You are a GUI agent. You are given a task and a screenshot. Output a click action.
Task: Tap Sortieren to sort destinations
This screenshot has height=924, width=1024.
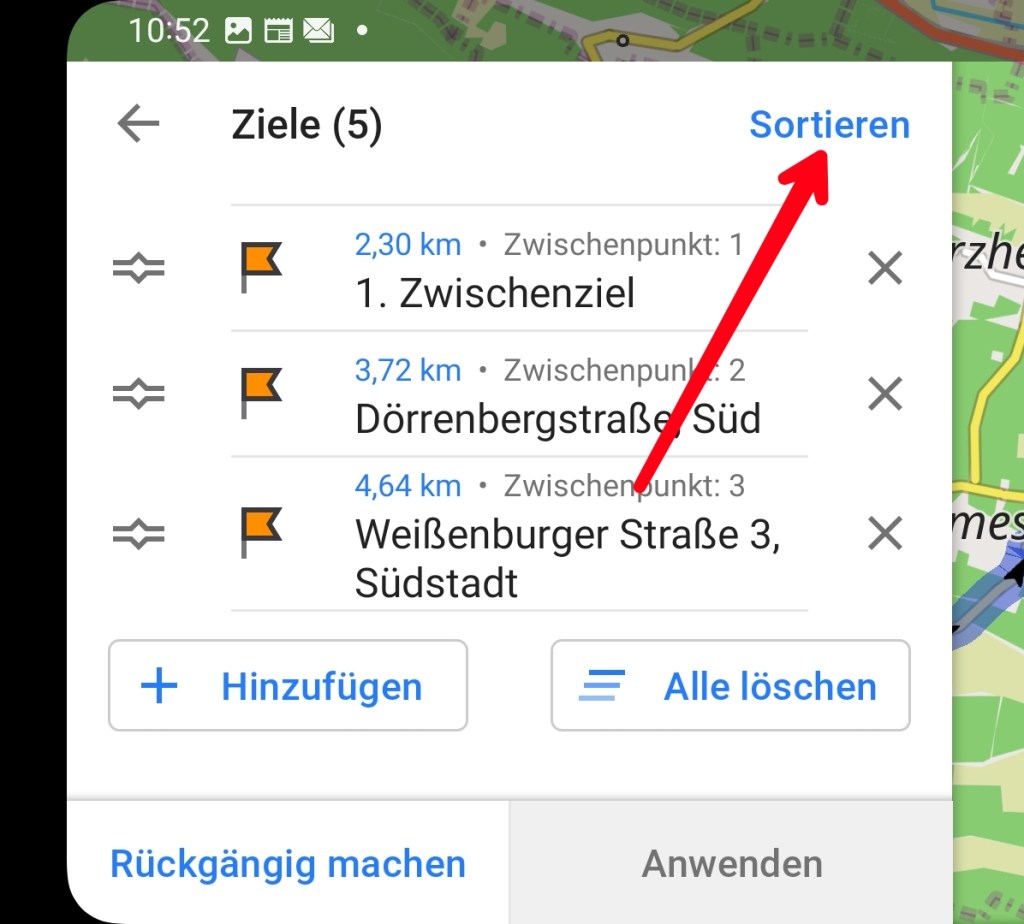tap(829, 124)
